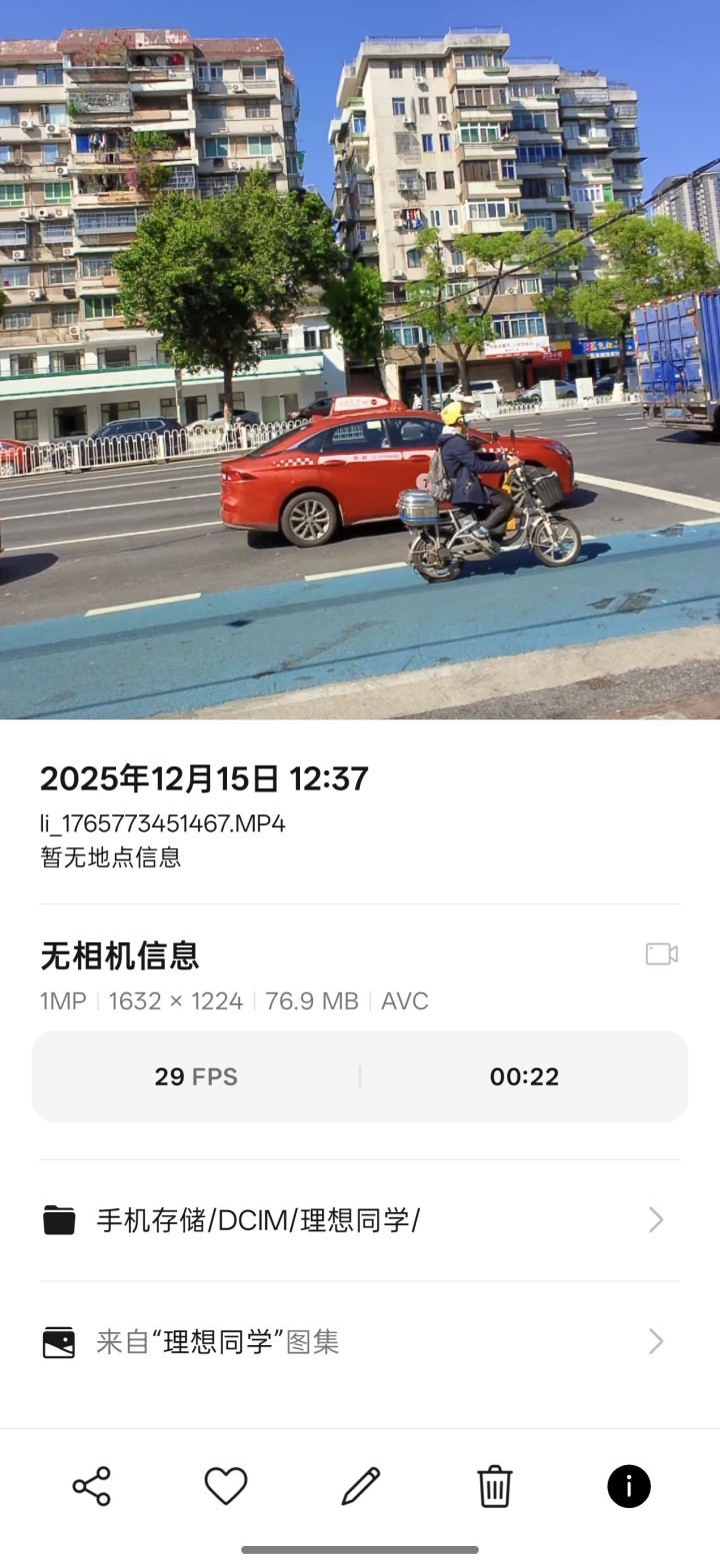Open the 手机存储/DCIM/理想同学/ folder path
The image size is (720, 1568).
(358, 1220)
